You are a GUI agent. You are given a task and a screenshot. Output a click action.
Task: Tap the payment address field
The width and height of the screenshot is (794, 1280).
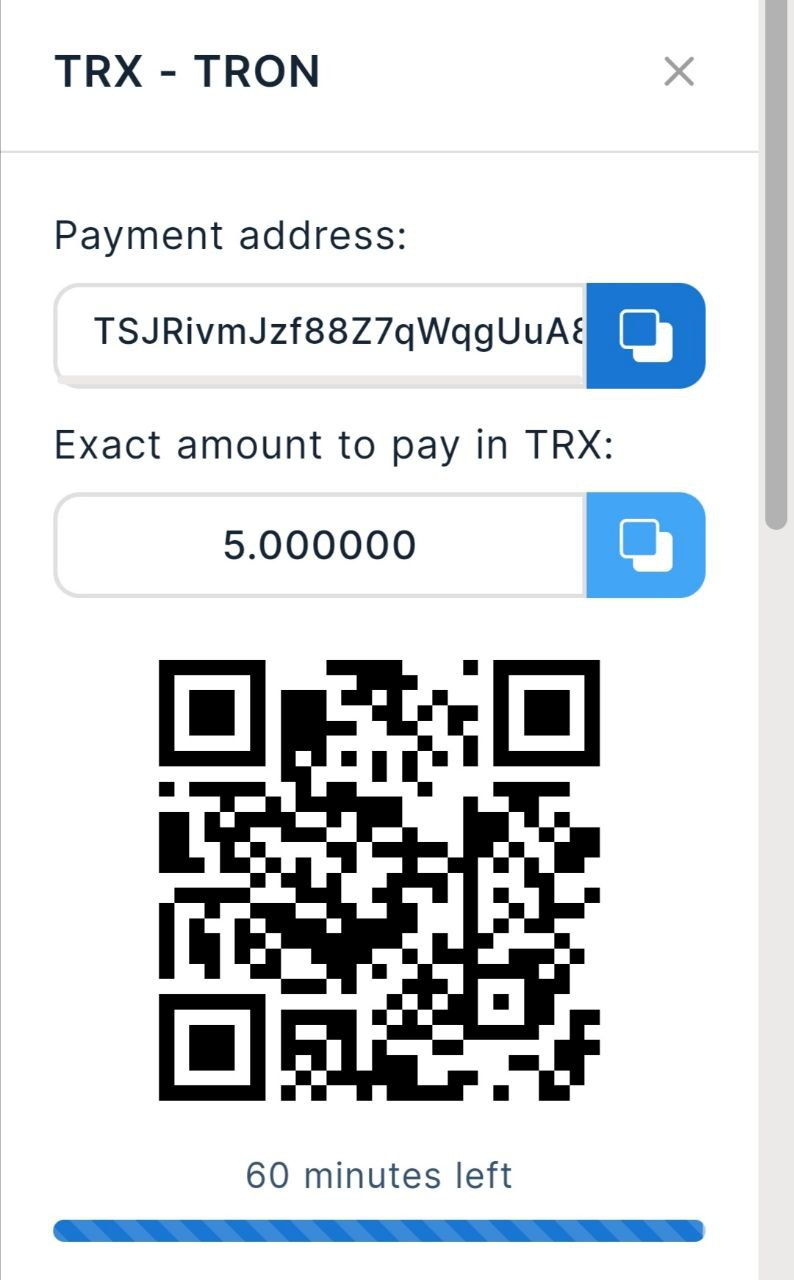pos(320,333)
